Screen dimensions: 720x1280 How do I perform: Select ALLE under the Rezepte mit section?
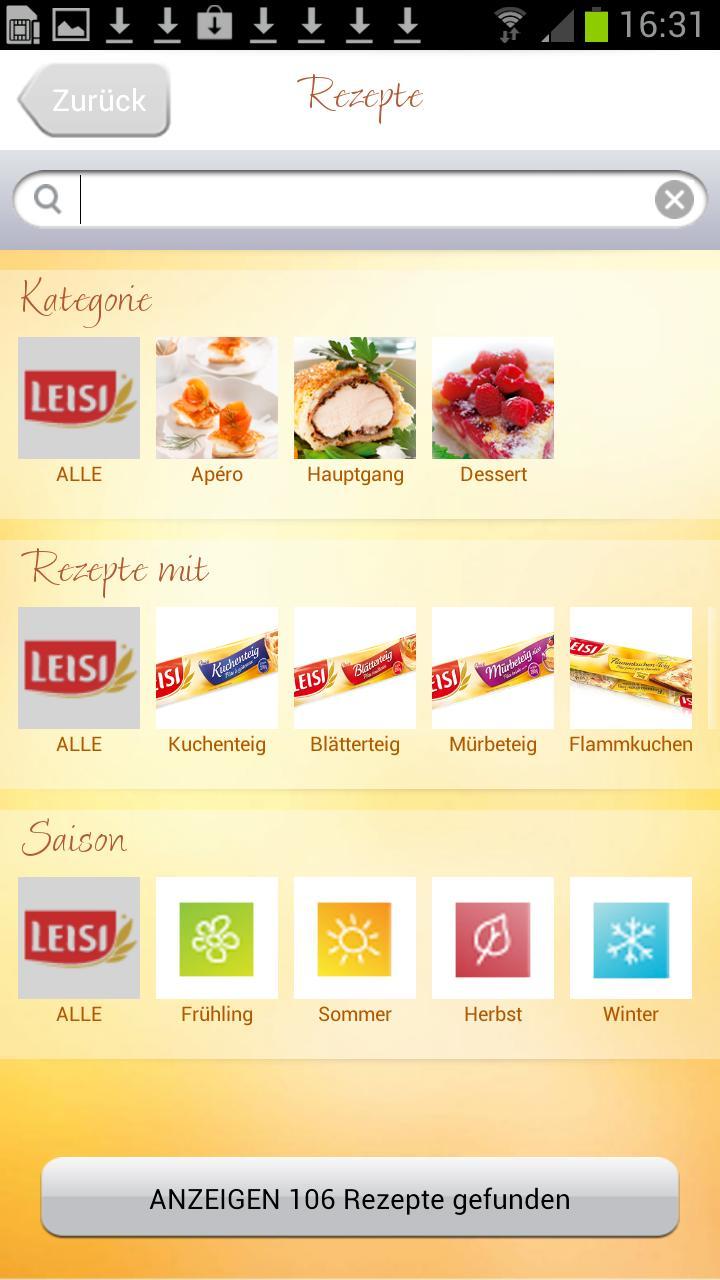[x=78, y=667]
